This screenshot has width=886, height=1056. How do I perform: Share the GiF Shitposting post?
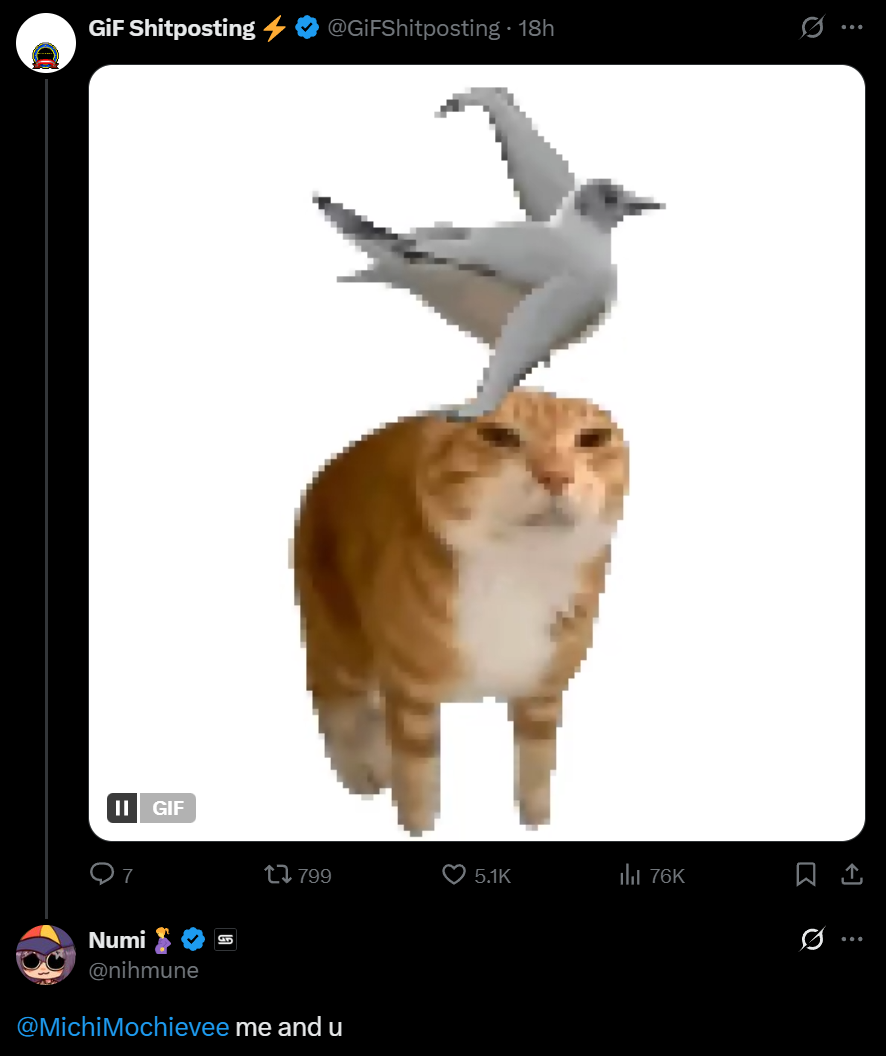(852, 875)
